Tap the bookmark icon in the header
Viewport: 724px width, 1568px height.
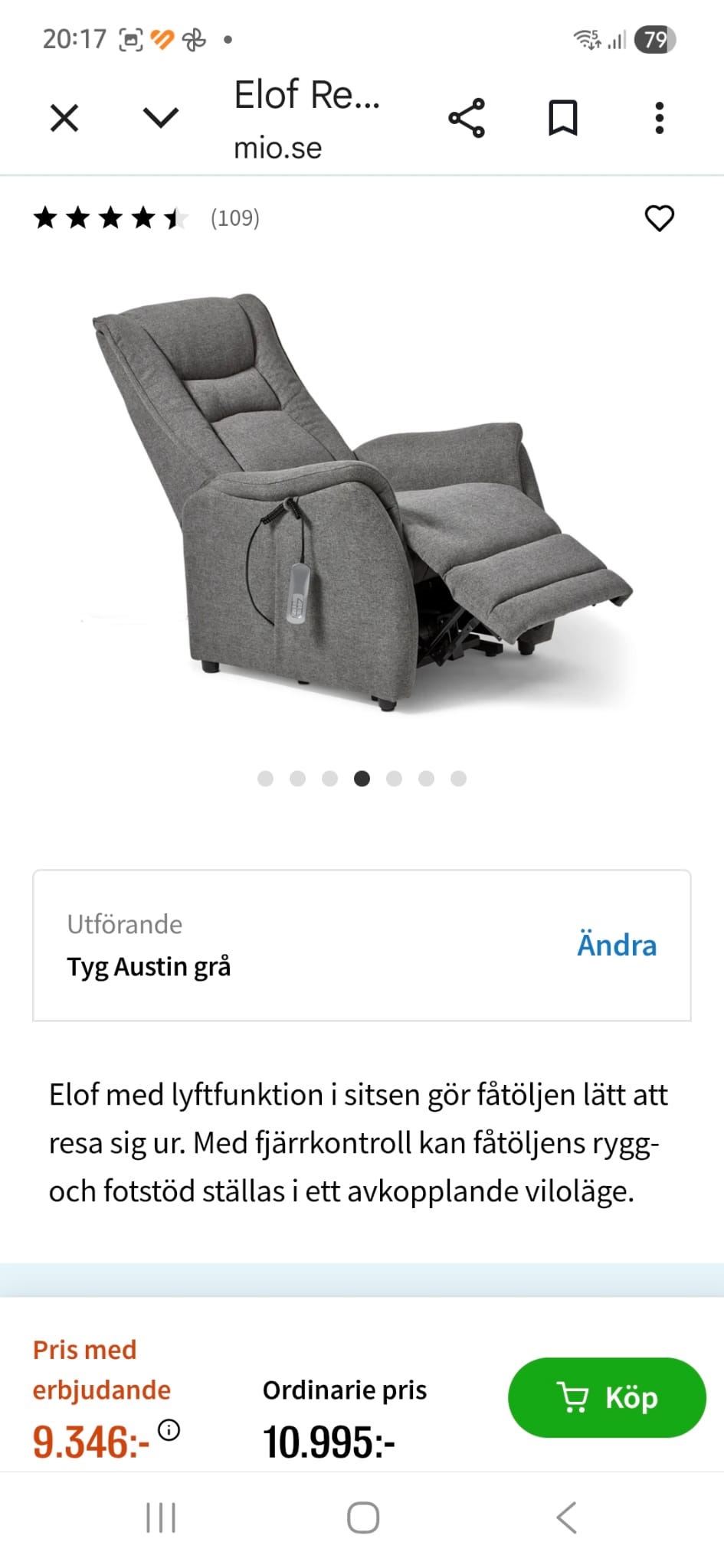pyautogui.click(x=563, y=116)
